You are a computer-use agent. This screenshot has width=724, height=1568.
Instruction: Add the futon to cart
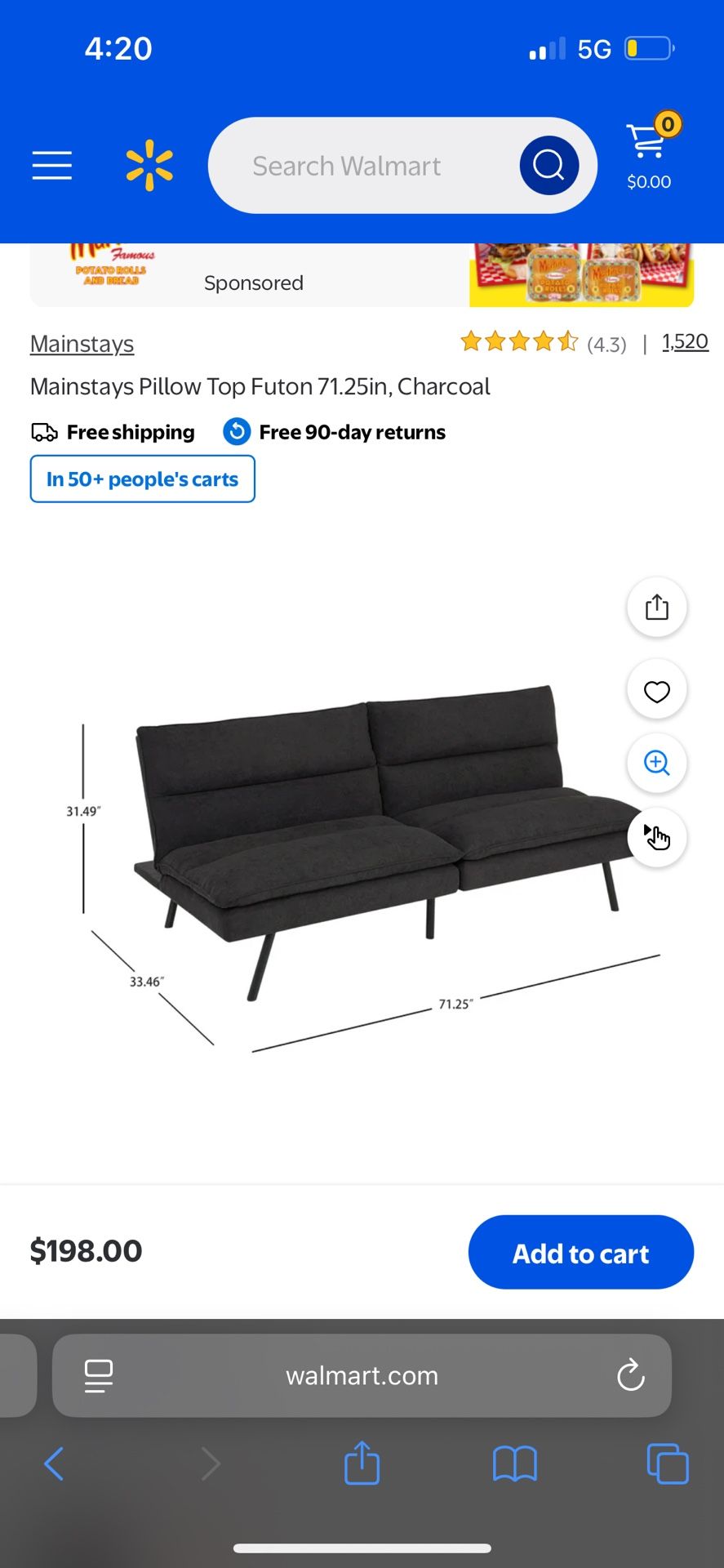(x=580, y=1252)
